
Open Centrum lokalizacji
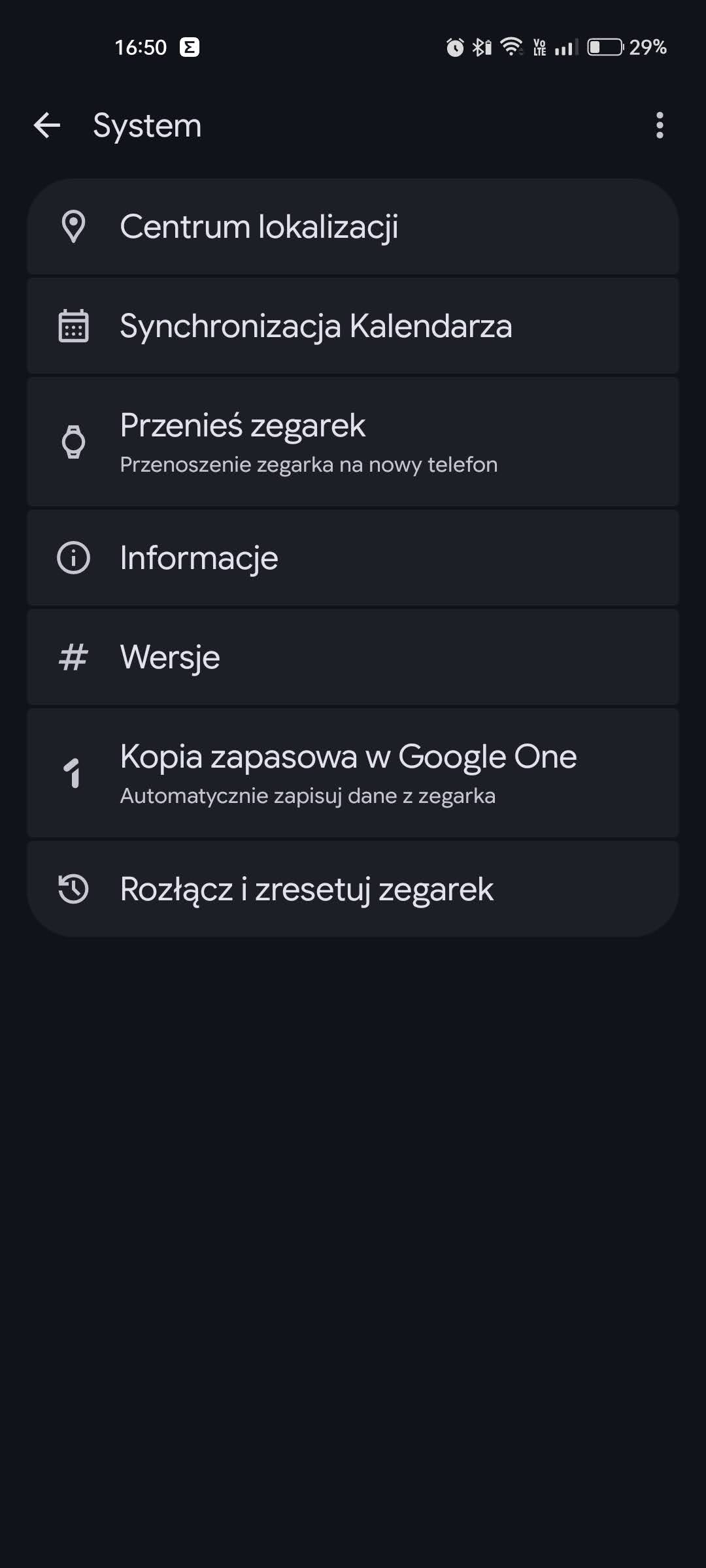pos(353,227)
